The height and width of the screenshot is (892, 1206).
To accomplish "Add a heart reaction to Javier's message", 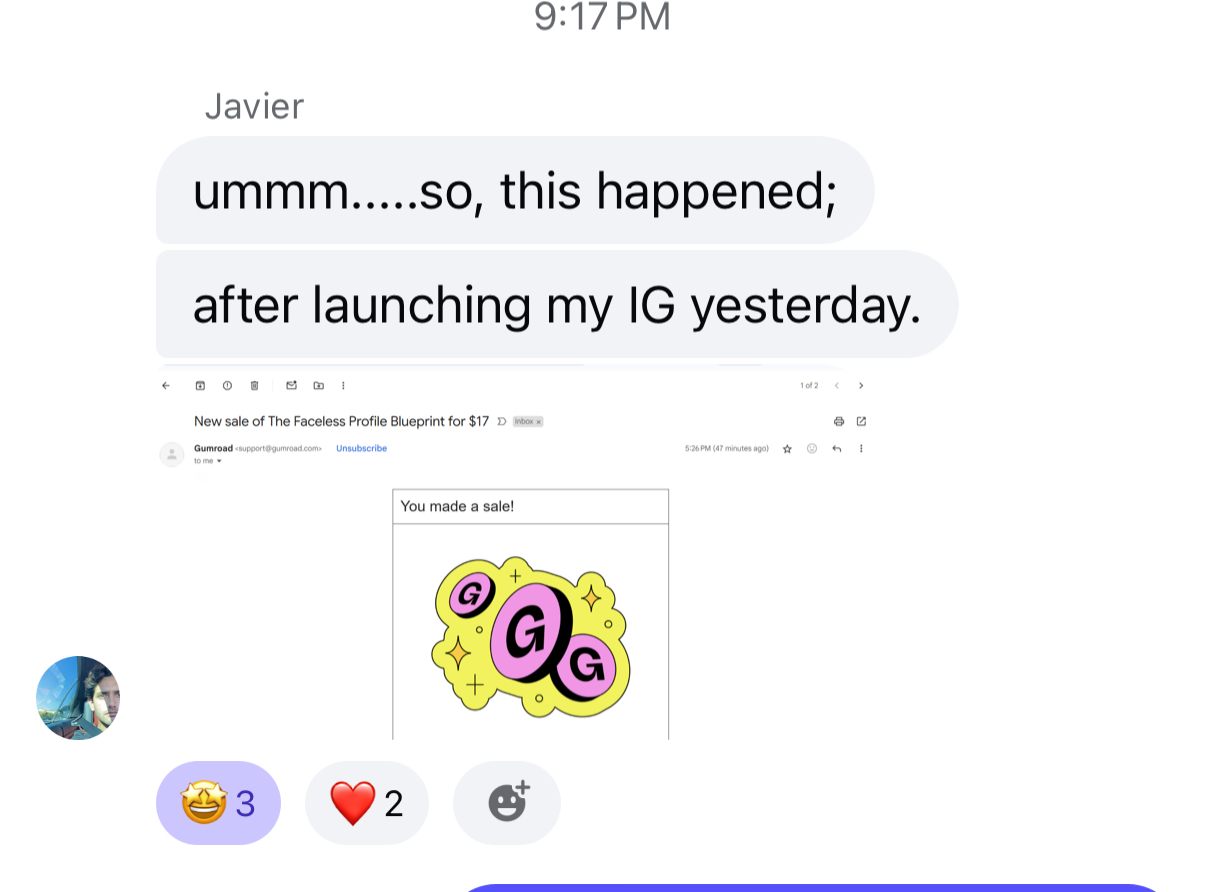I will (x=366, y=803).
